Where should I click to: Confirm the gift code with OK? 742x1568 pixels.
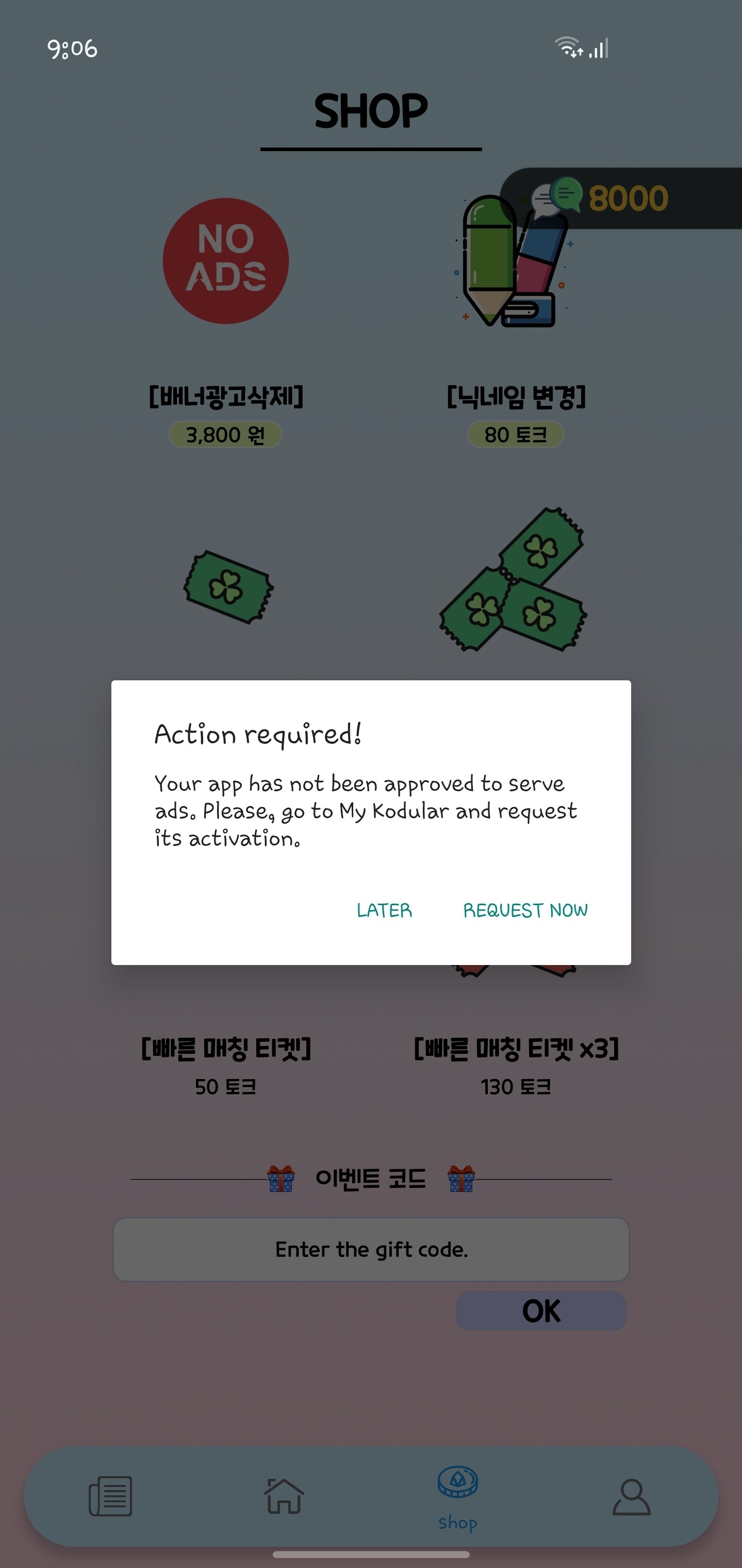(x=541, y=1311)
